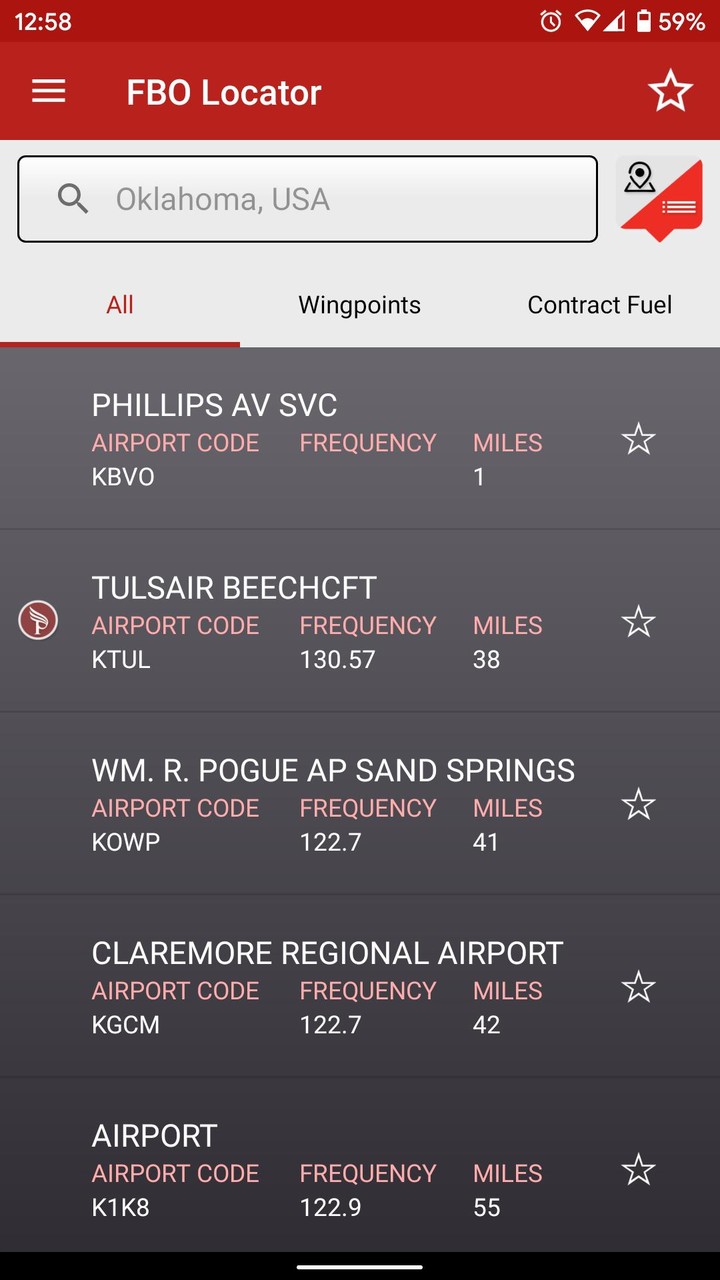Select the All tab
The image size is (720, 1280).
(x=120, y=305)
